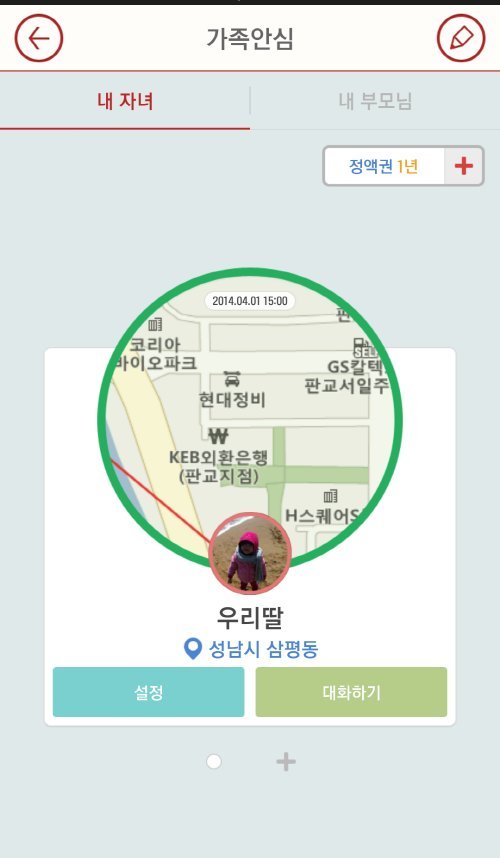Go back using the arrow icon
The height and width of the screenshot is (858, 500).
39,38
